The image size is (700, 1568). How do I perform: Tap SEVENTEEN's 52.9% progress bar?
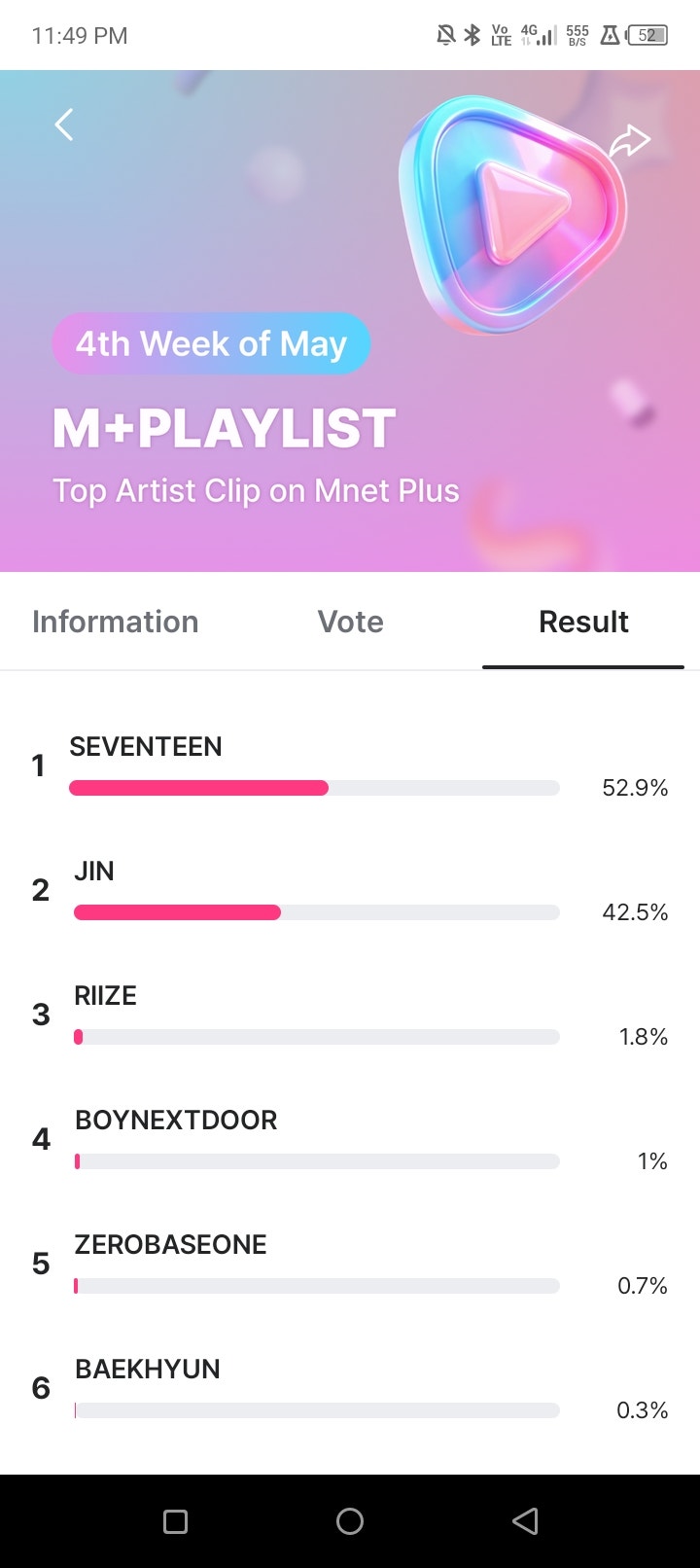coord(314,787)
